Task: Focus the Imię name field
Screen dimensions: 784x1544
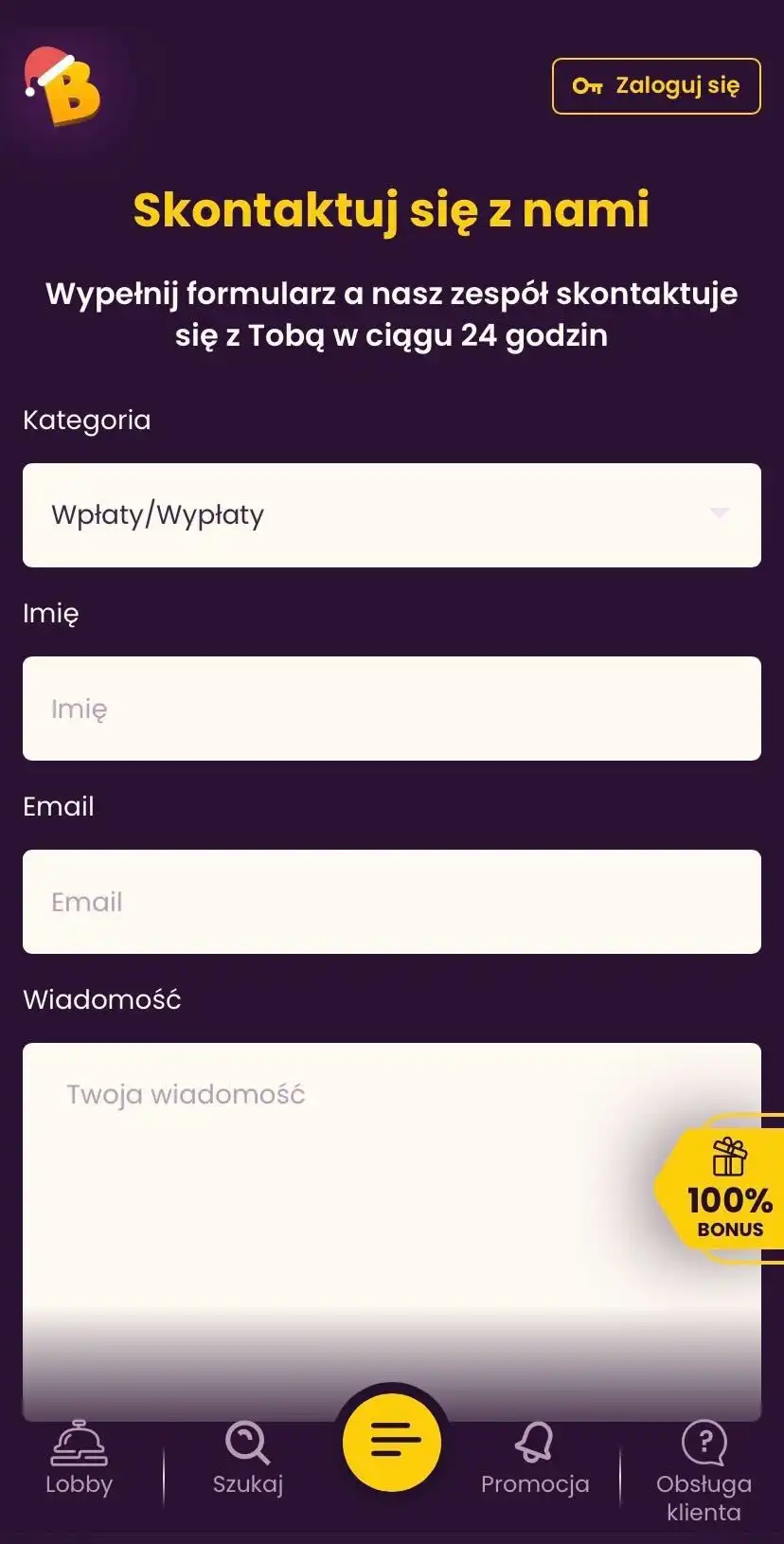Action: coord(392,709)
